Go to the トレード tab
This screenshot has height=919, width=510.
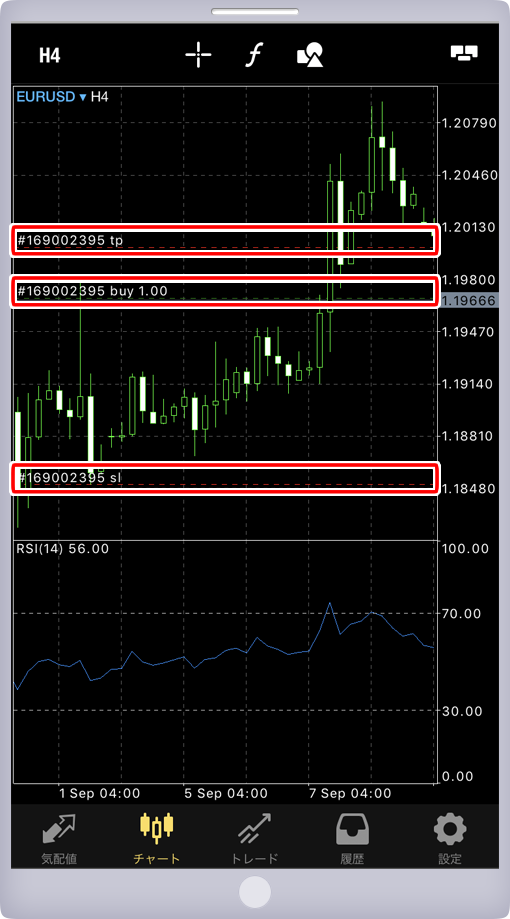coord(254,839)
